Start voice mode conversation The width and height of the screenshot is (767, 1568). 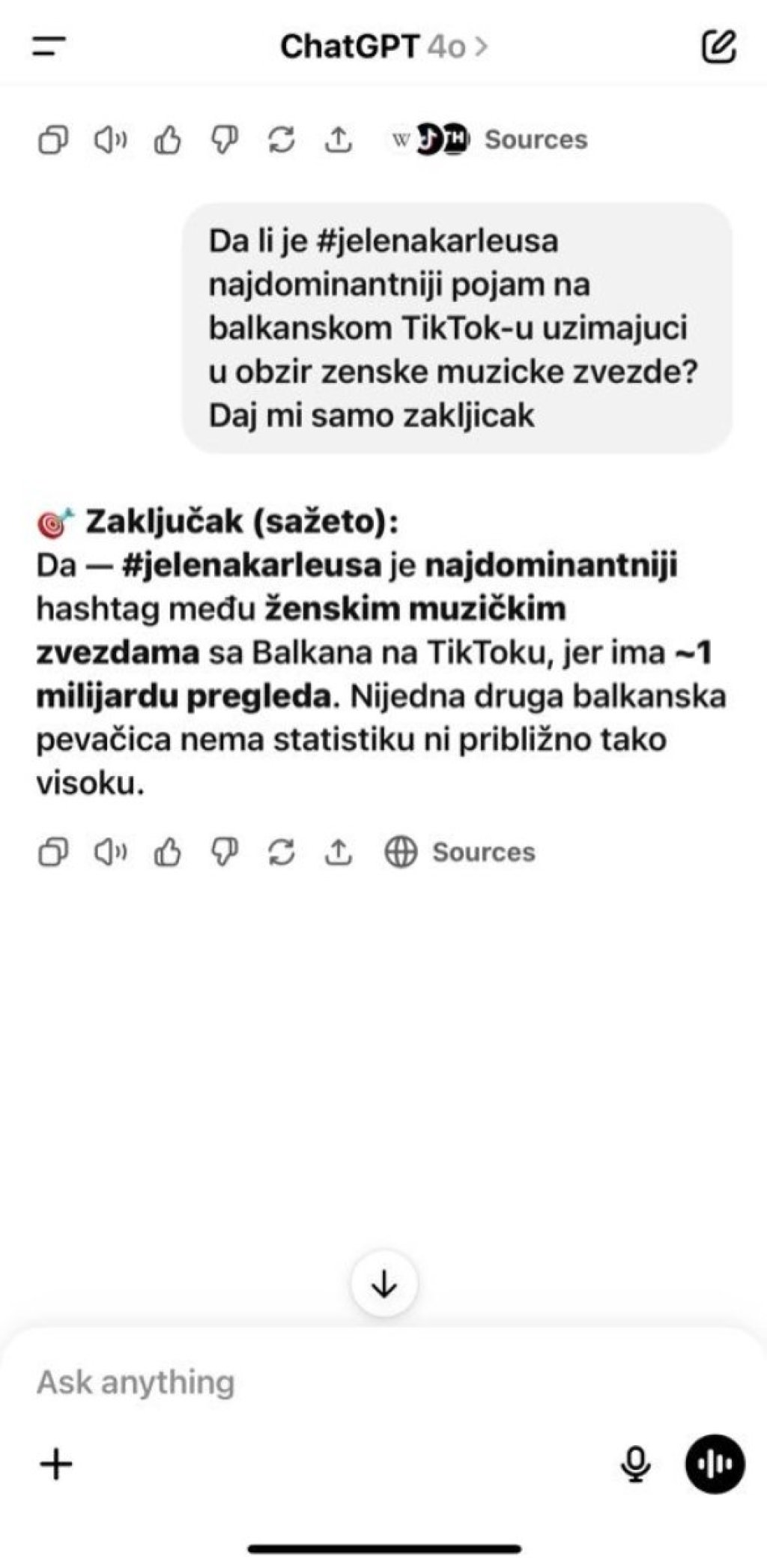click(x=715, y=1464)
